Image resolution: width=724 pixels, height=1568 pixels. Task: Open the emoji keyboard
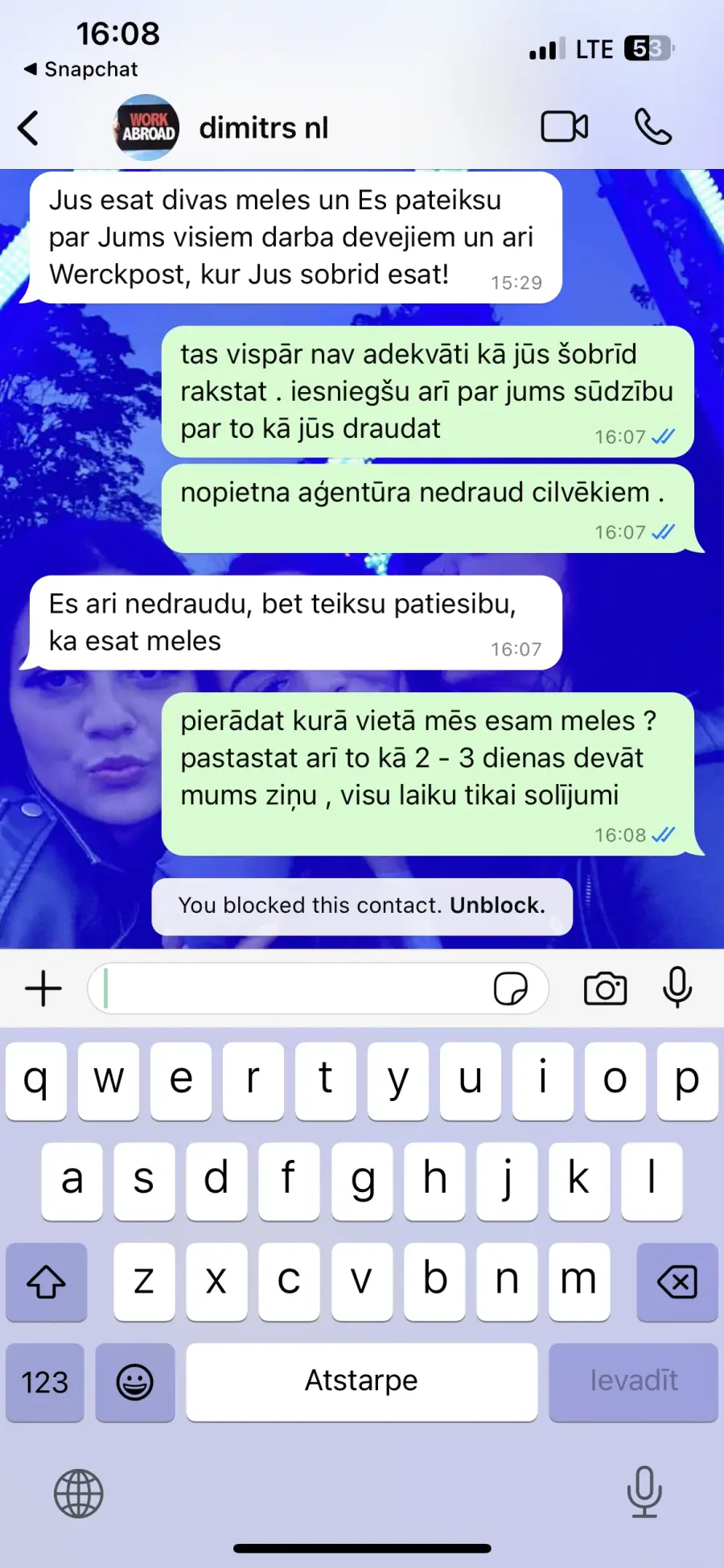(x=135, y=1382)
